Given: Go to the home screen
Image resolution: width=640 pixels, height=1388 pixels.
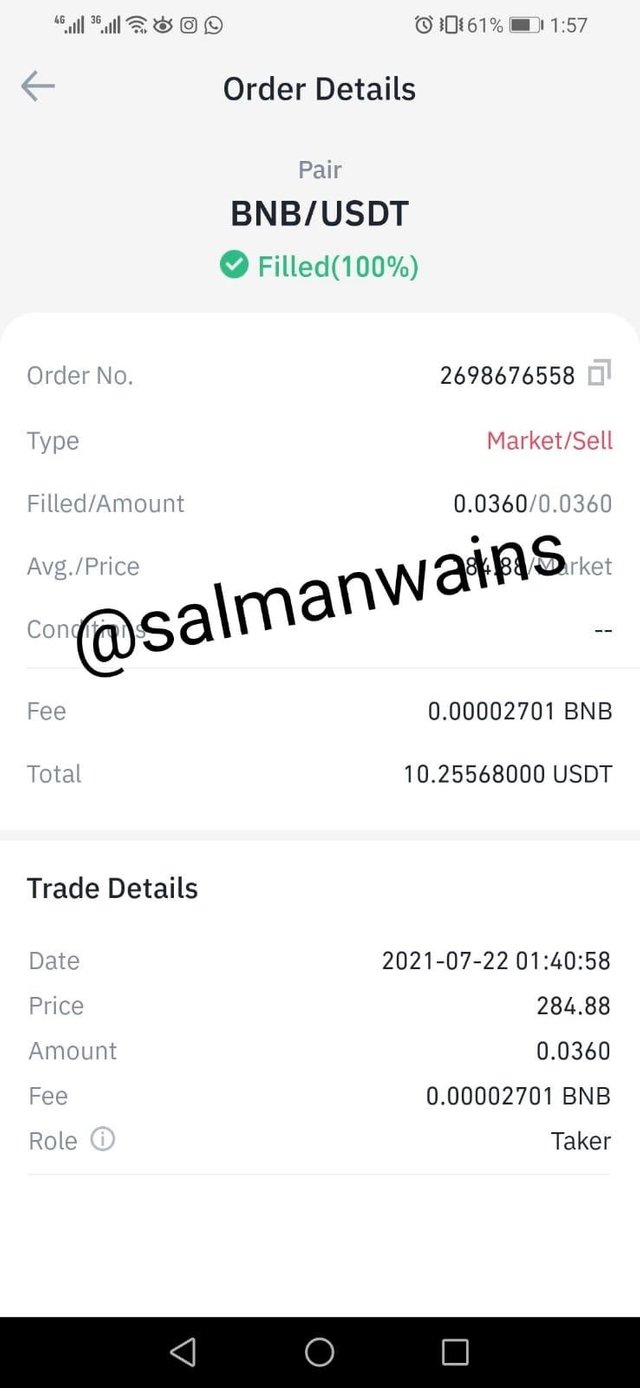Looking at the screenshot, I should 320,1352.
